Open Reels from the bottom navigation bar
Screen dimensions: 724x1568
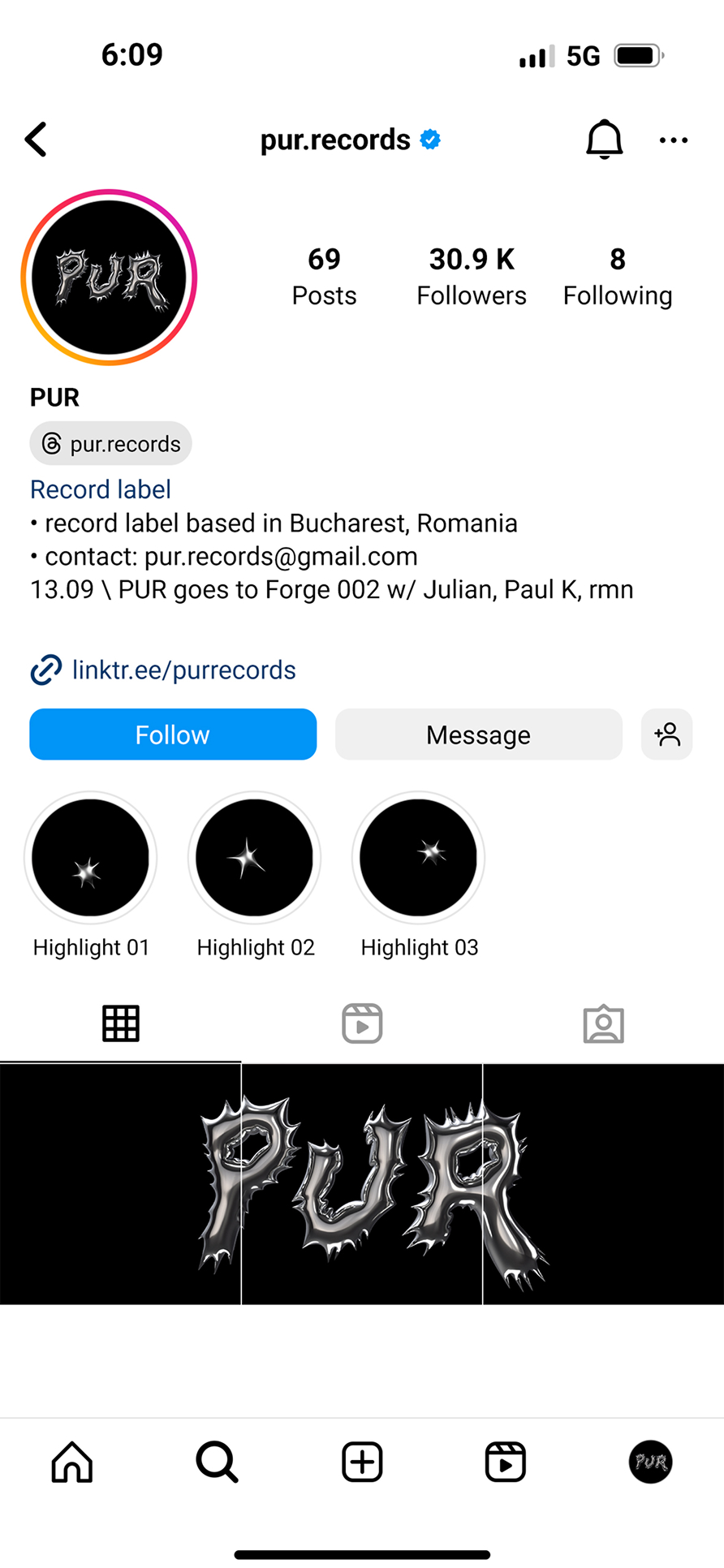pos(506,1462)
